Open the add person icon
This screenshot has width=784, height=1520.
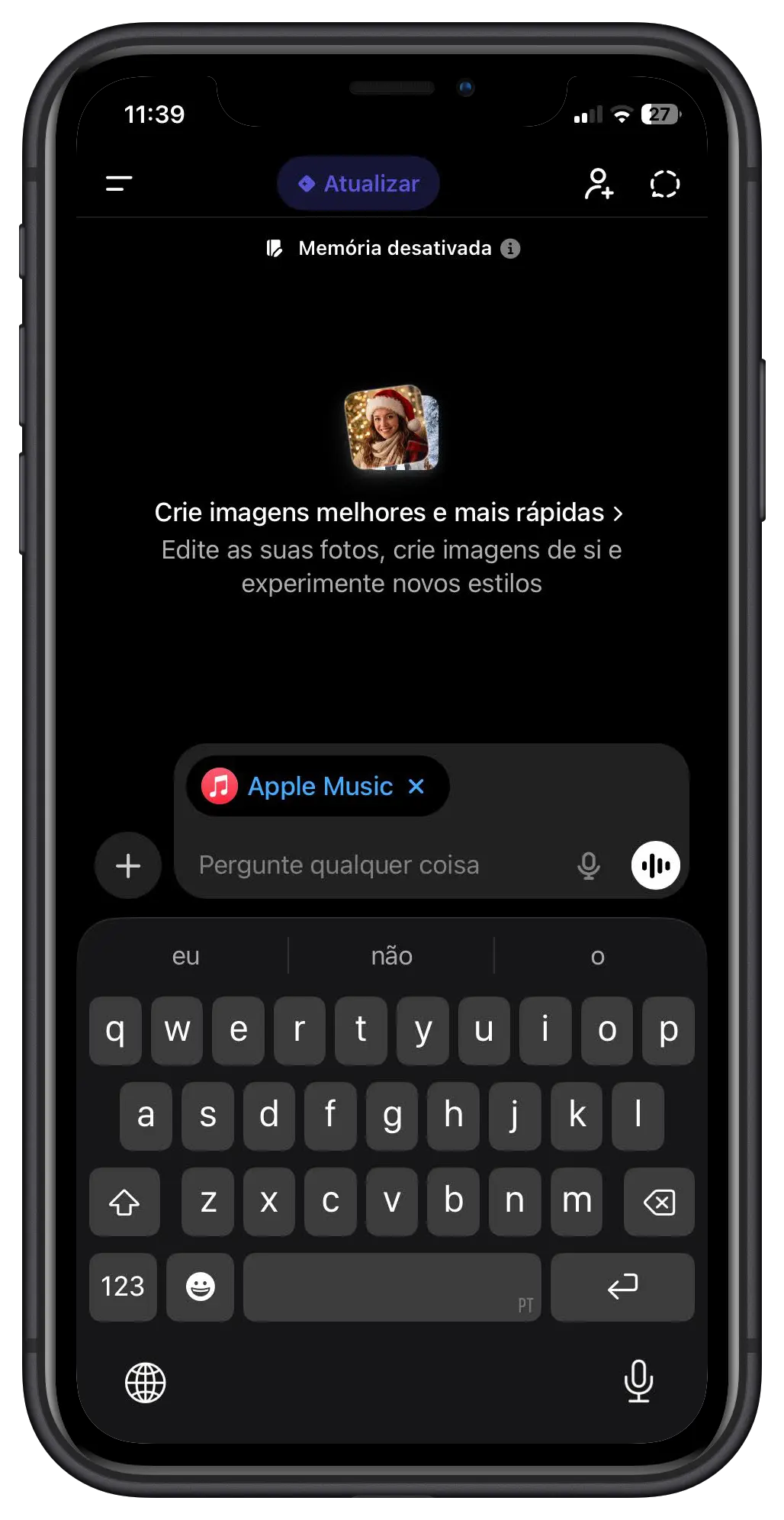599,184
